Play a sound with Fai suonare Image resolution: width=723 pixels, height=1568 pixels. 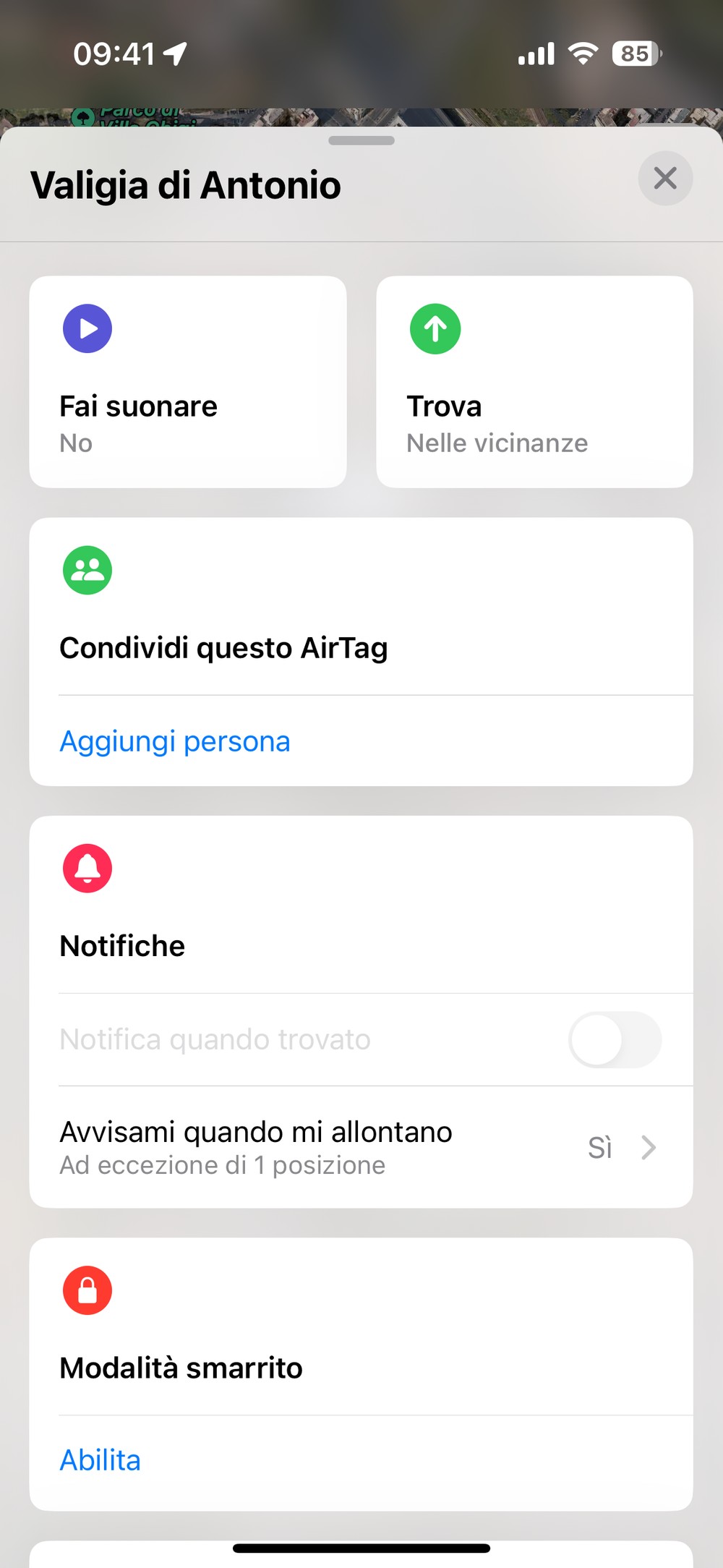[x=188, y=382]
